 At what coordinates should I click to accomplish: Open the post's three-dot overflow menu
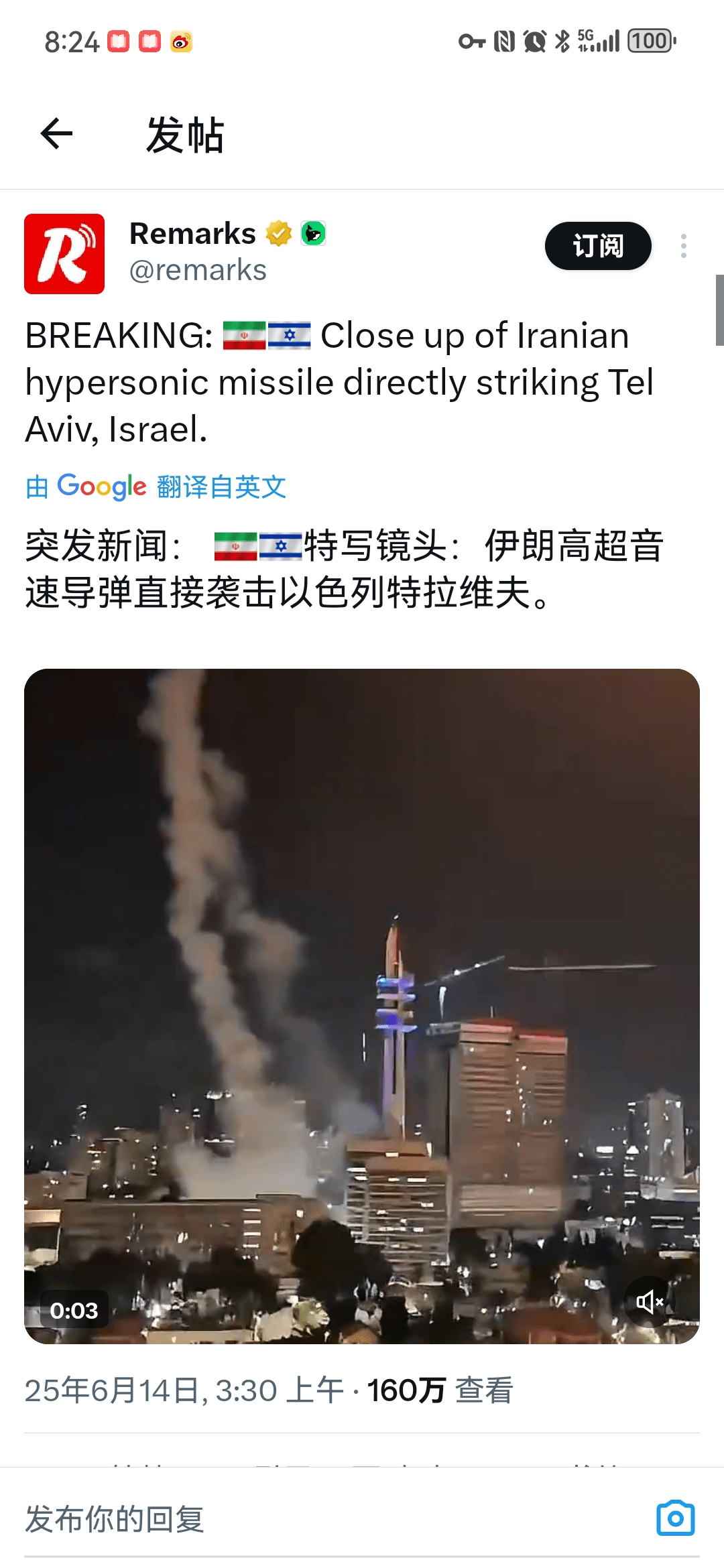683,246
